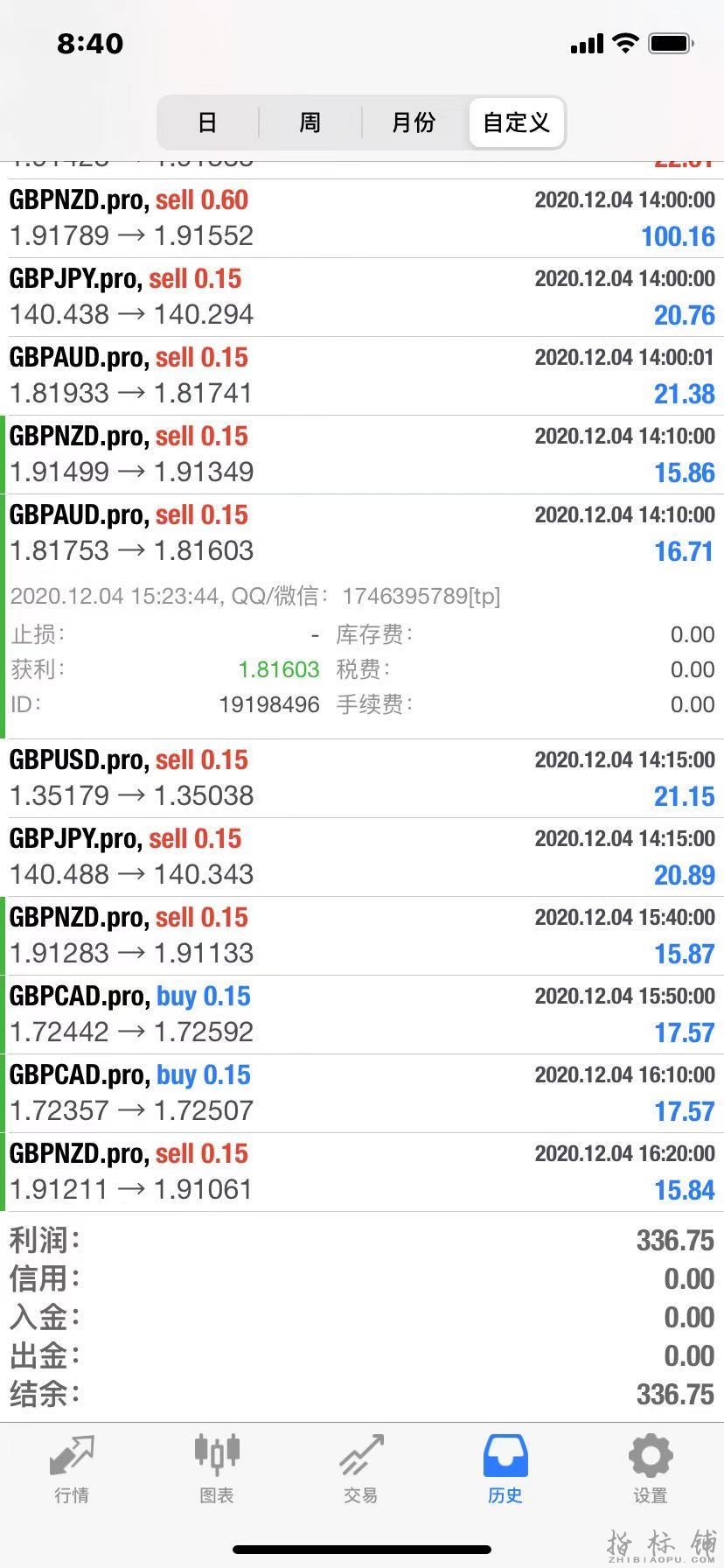Expand GBPJPY.pro trade opened at 140.438
The image size is (724, 1568).
(x=362, y=297)
